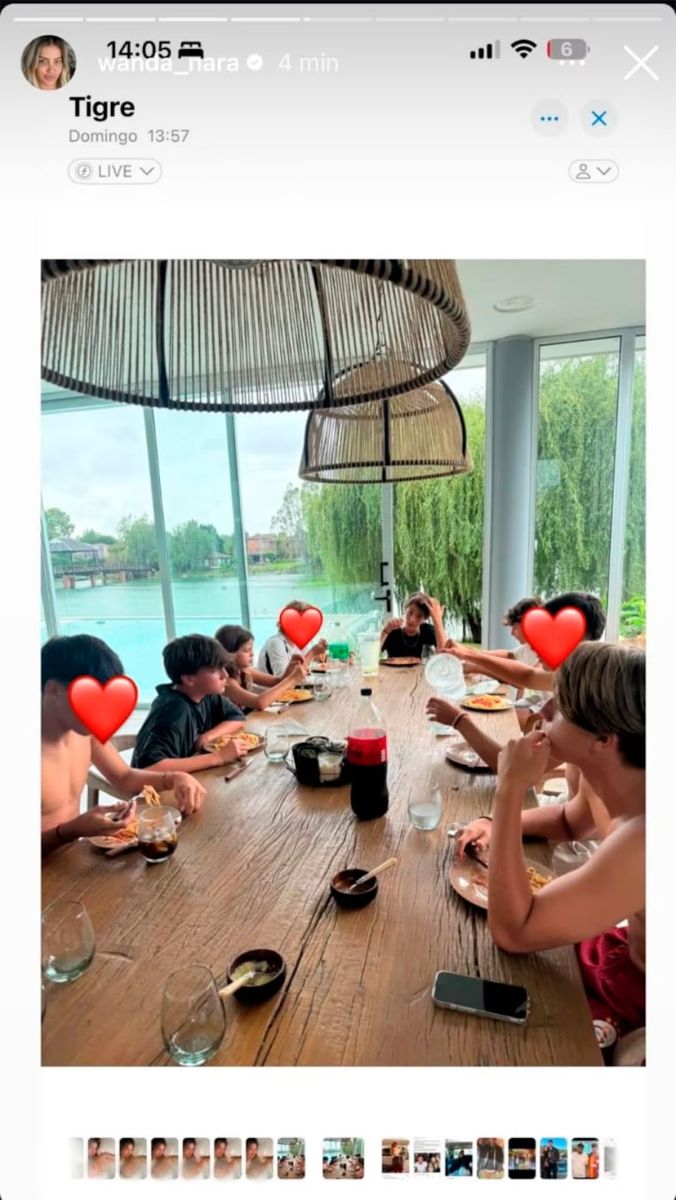Open wanda_nara's profile picture
The image size is (676, 1200).
point(48,63)
